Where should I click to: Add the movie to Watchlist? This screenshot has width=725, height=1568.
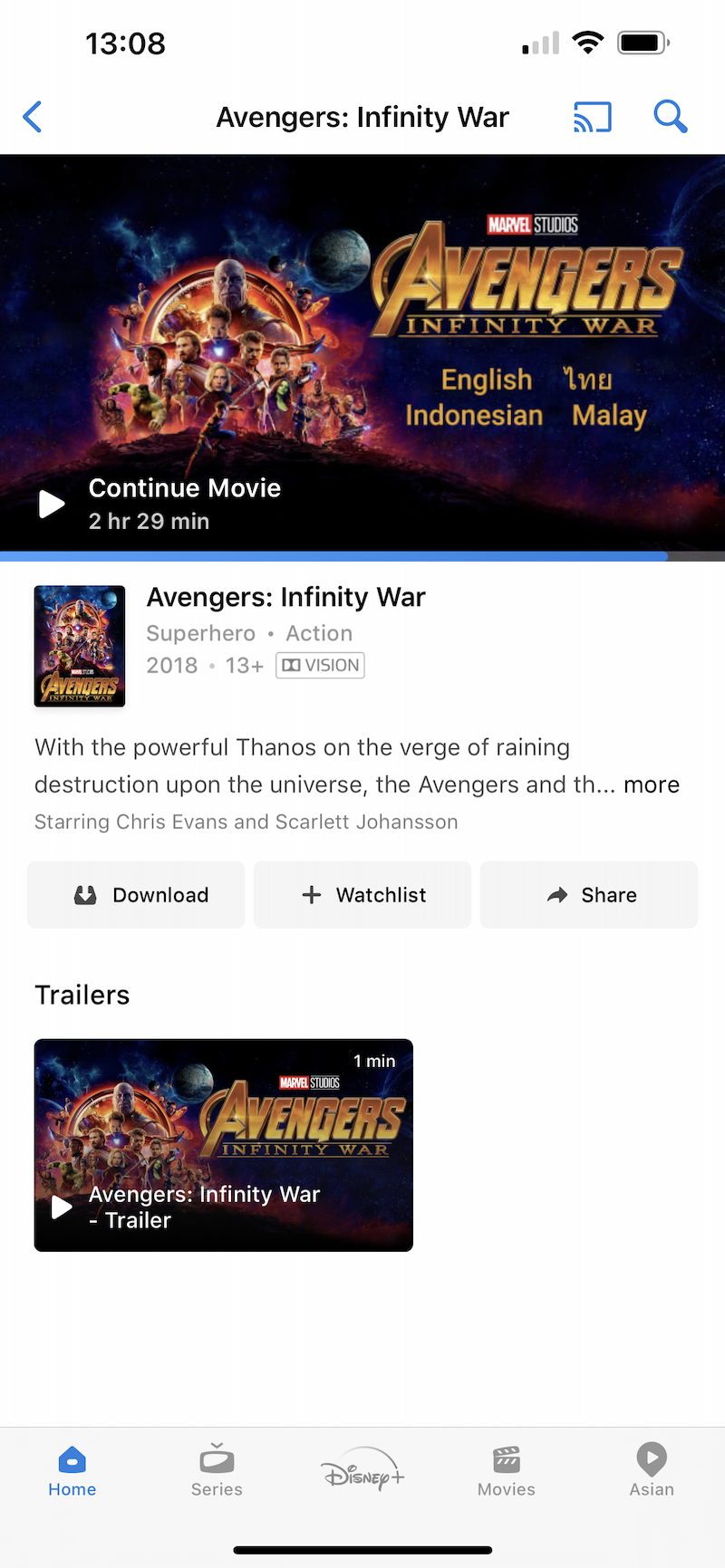(362, 895)
